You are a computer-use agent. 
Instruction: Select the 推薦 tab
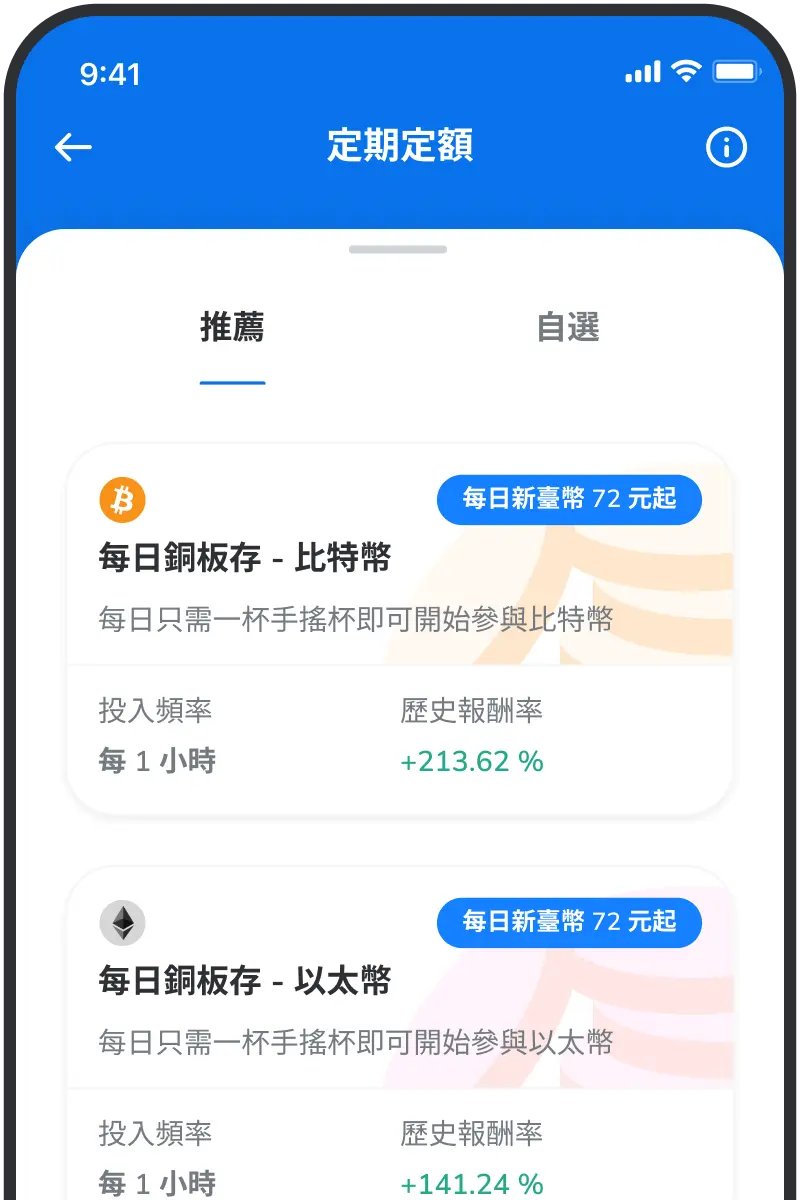point(232,328)
